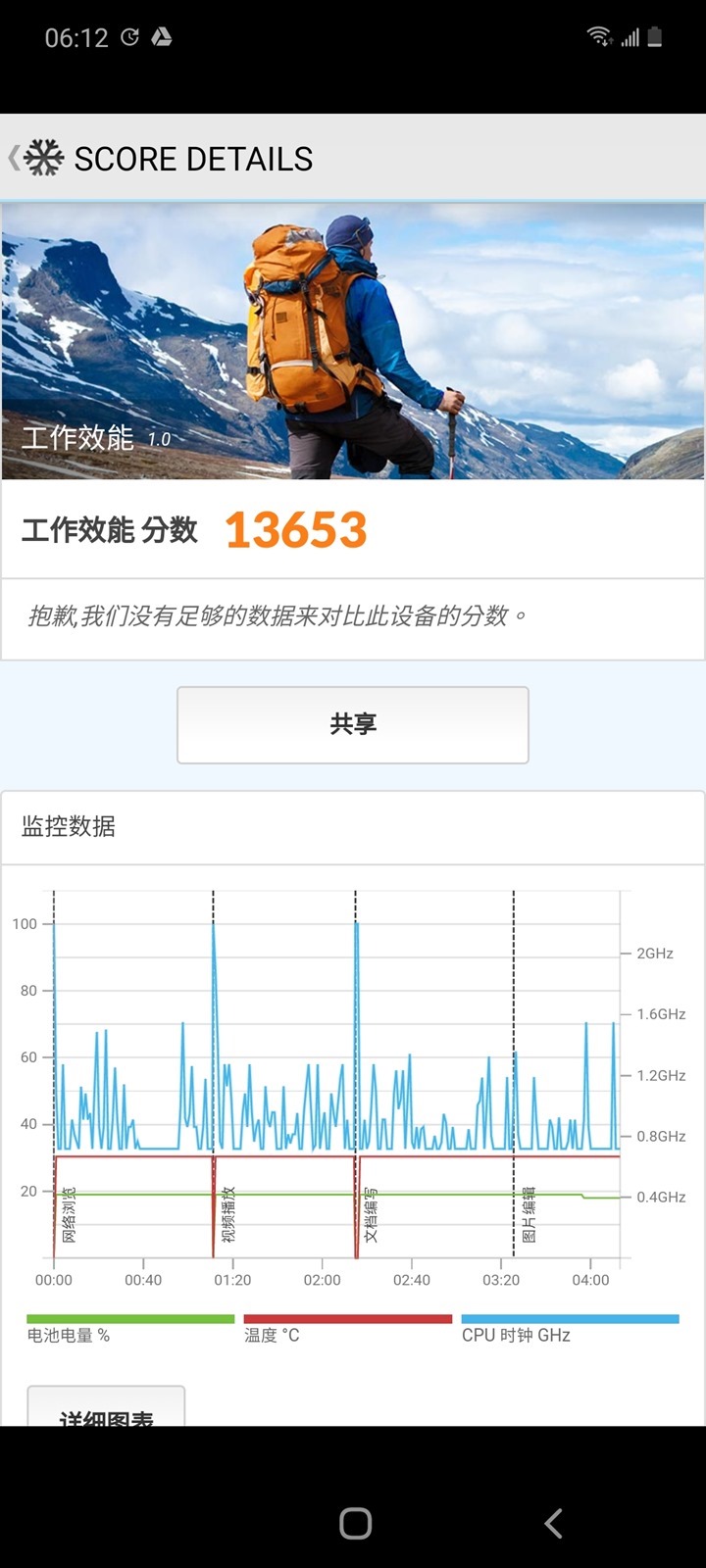706x1568 pixels.
Task: Tap the battery icon in status bar
Action: 653,35
